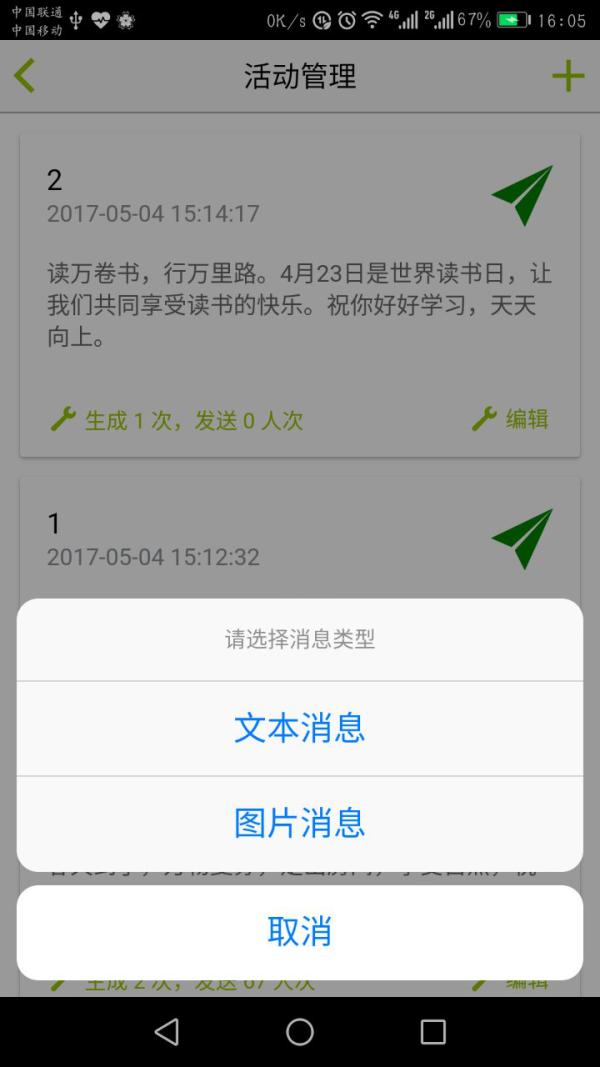Screen dimensions: 600x1067
Task: Dismiss the dialog with 取消
Action: tap(300, 932)
